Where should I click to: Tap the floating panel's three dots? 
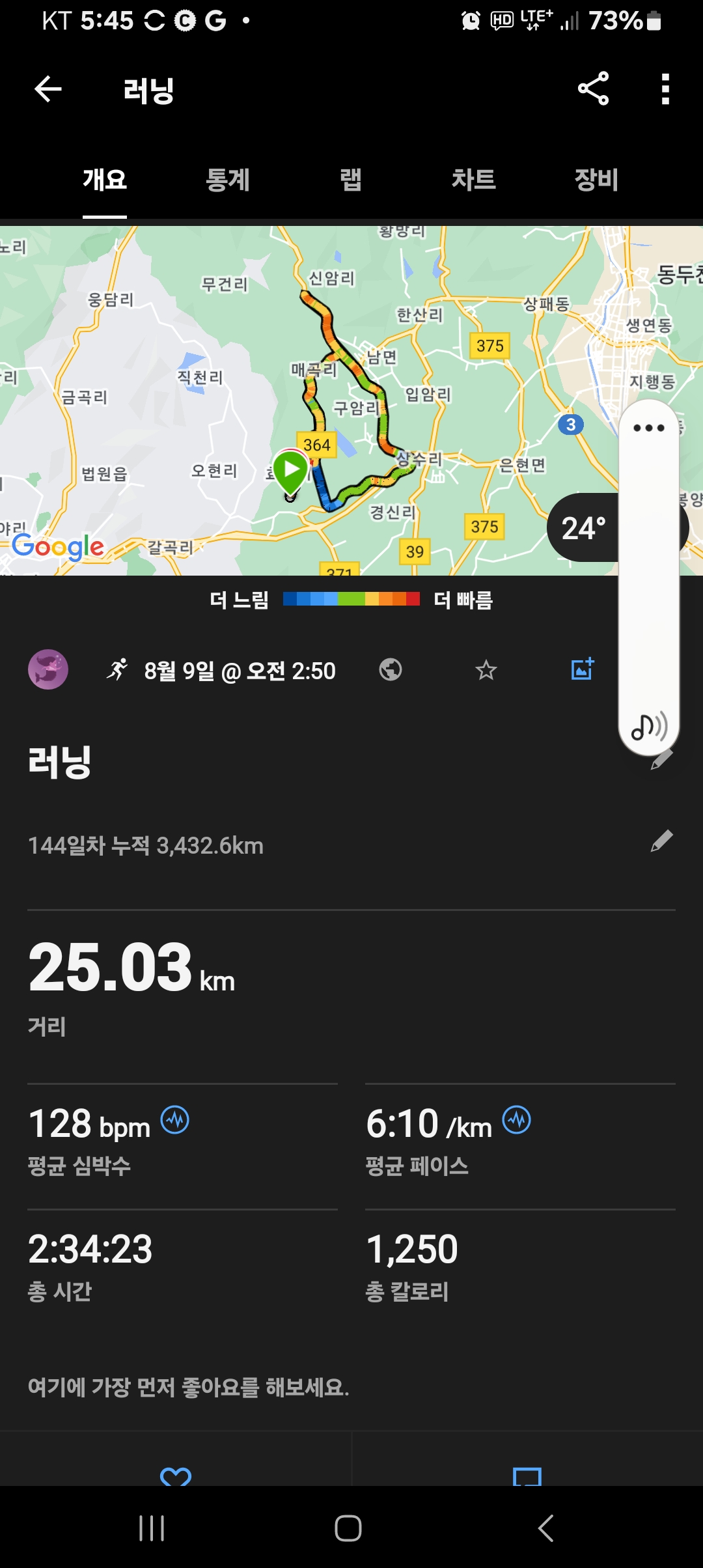coord(649,428)
